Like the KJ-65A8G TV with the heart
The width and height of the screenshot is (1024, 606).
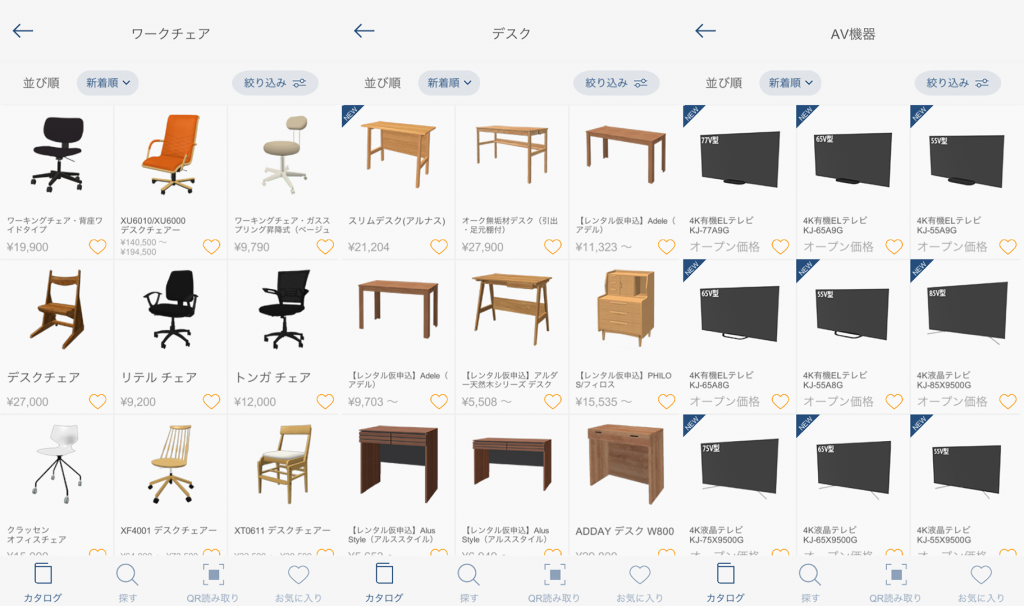(780, 401)
